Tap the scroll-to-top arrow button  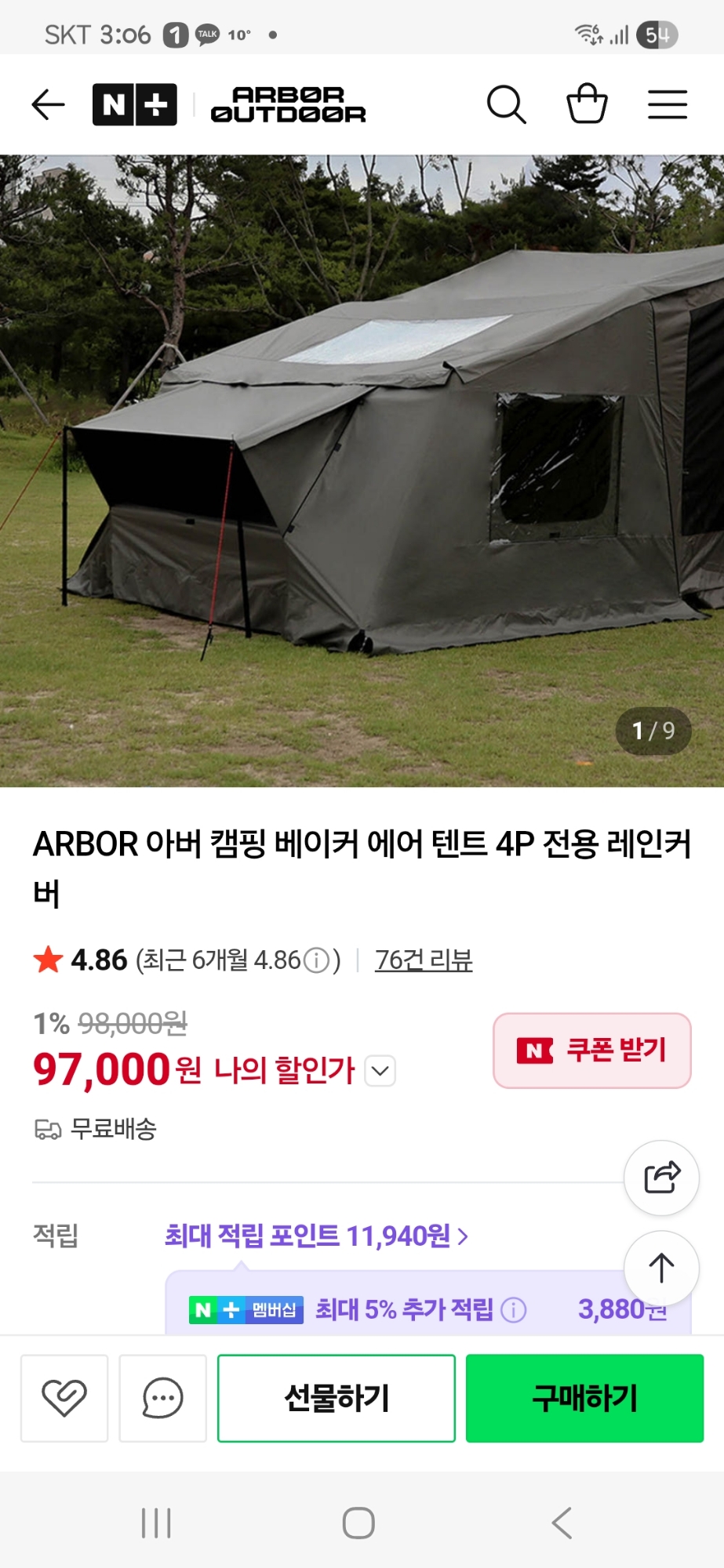[x=661, y=1269]
